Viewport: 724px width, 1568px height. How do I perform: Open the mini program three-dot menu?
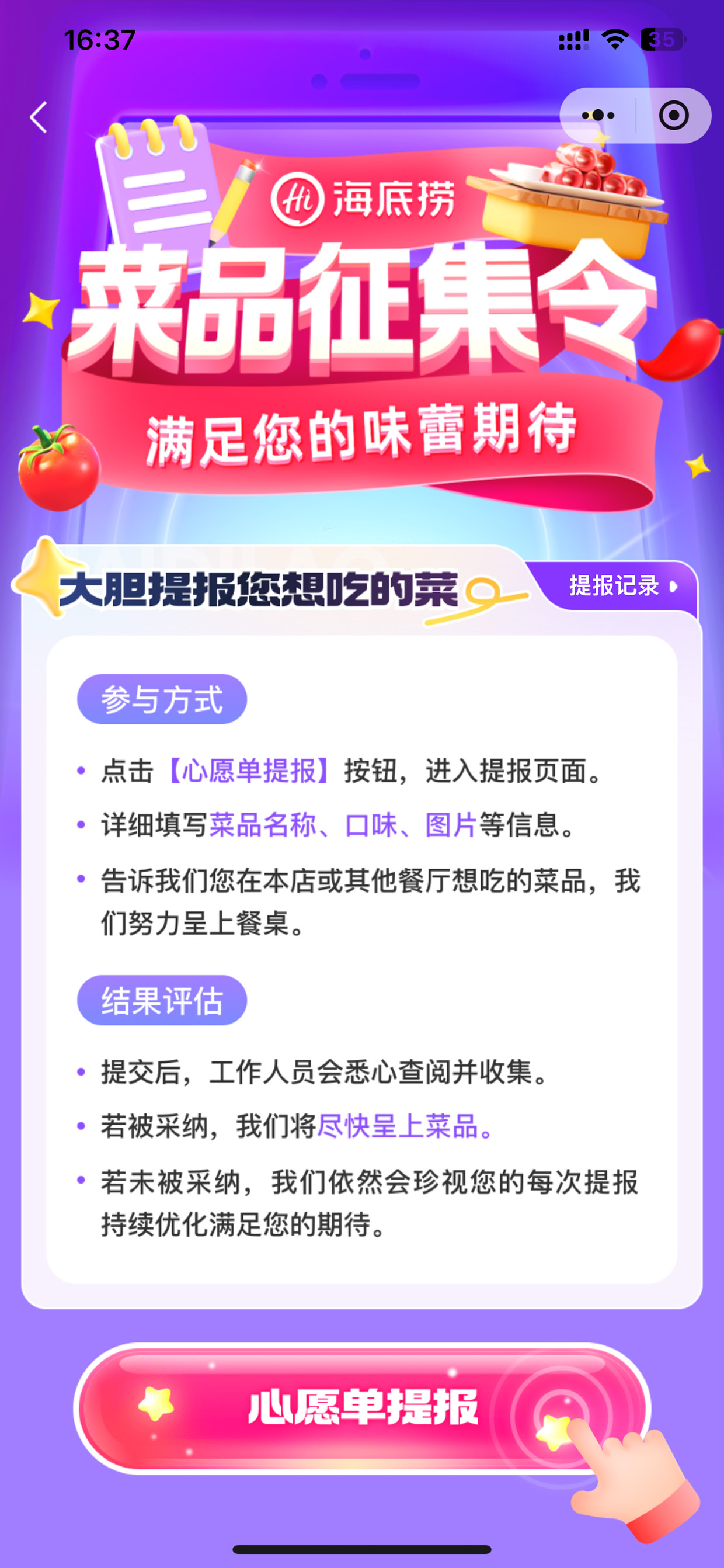pos(597,115)
